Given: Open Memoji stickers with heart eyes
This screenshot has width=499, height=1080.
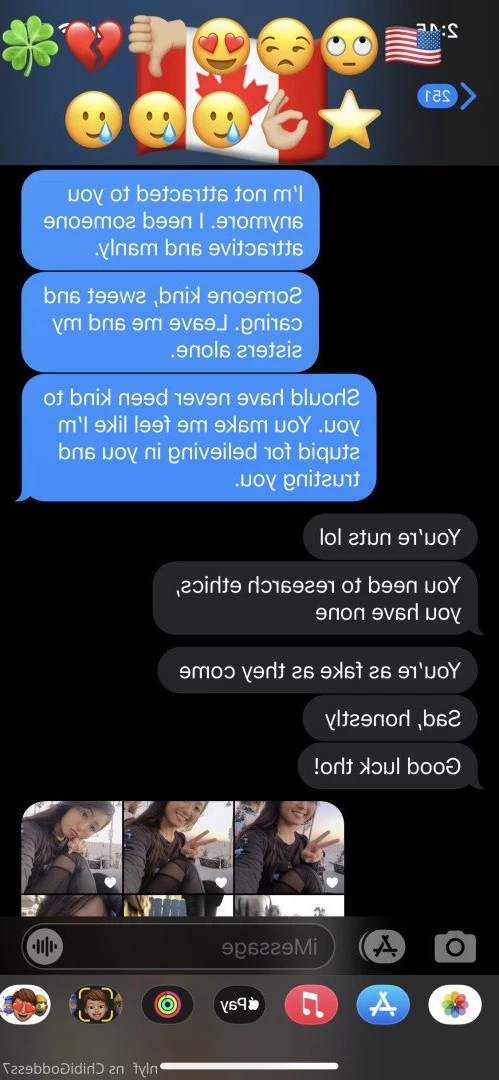Looking at the screenshot, I should pos(25,1004).
